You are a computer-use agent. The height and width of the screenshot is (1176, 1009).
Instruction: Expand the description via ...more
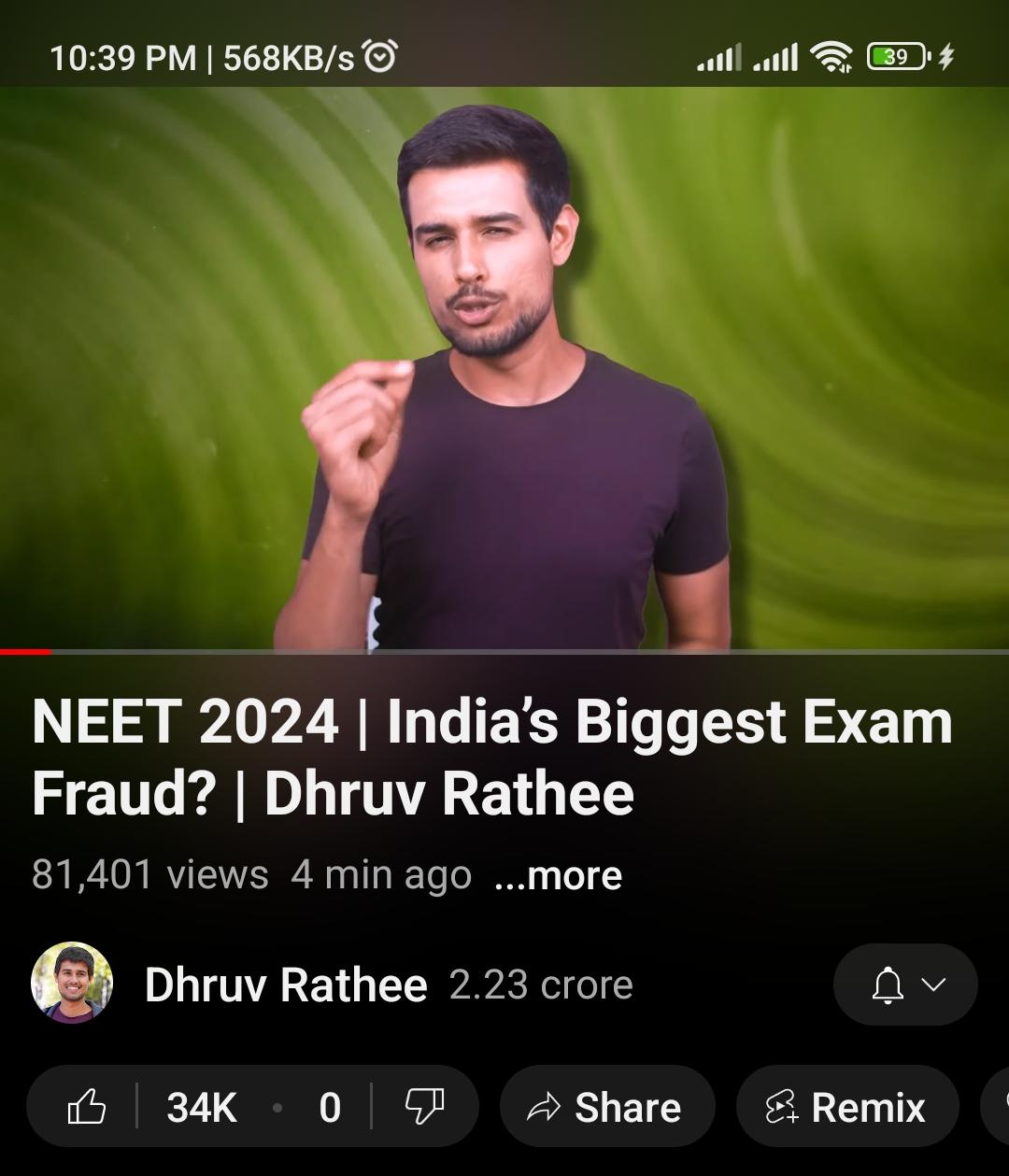(x=558, y=876)
